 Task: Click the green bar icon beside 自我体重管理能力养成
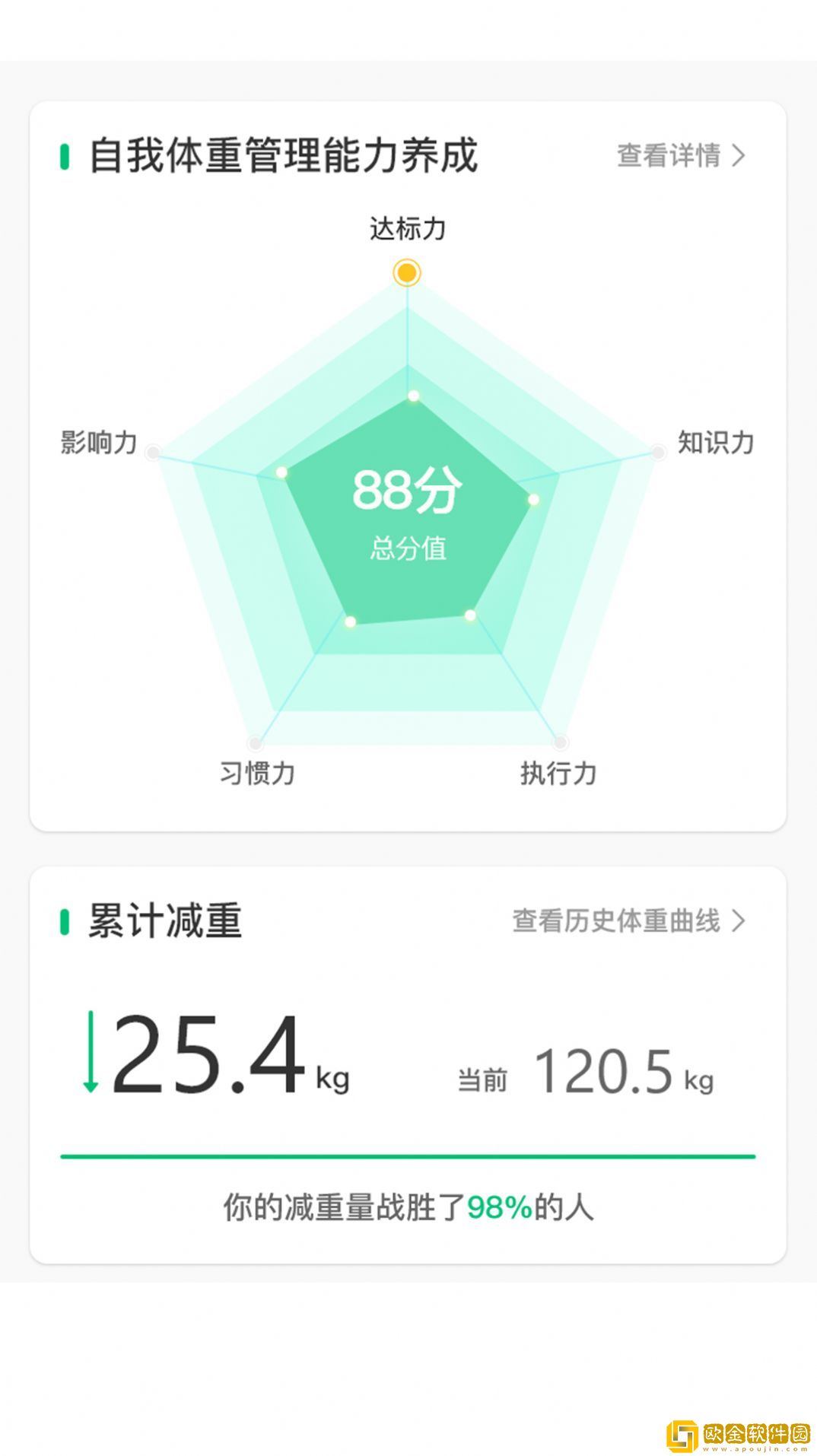coord(65,155)
